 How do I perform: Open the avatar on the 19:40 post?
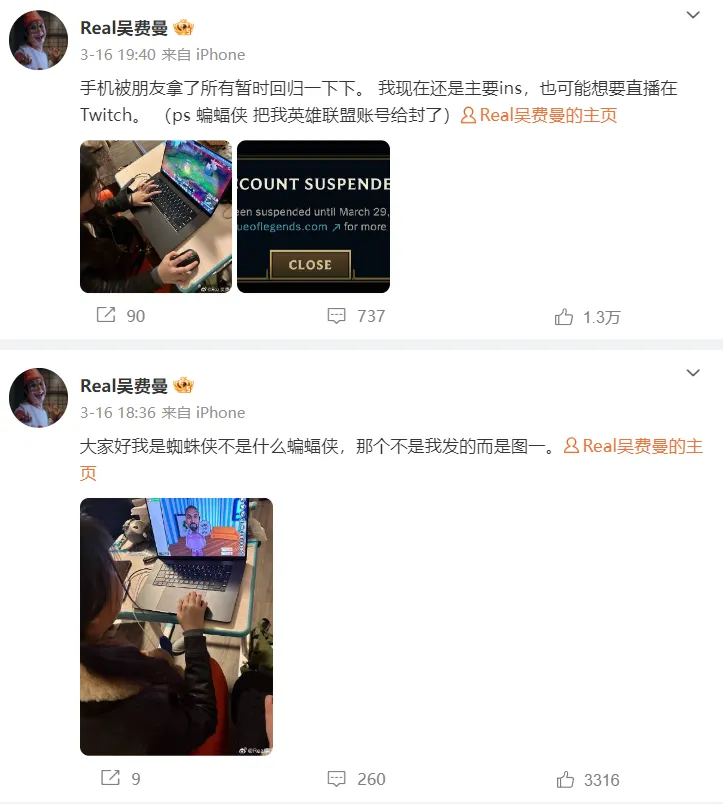point(38,41)
